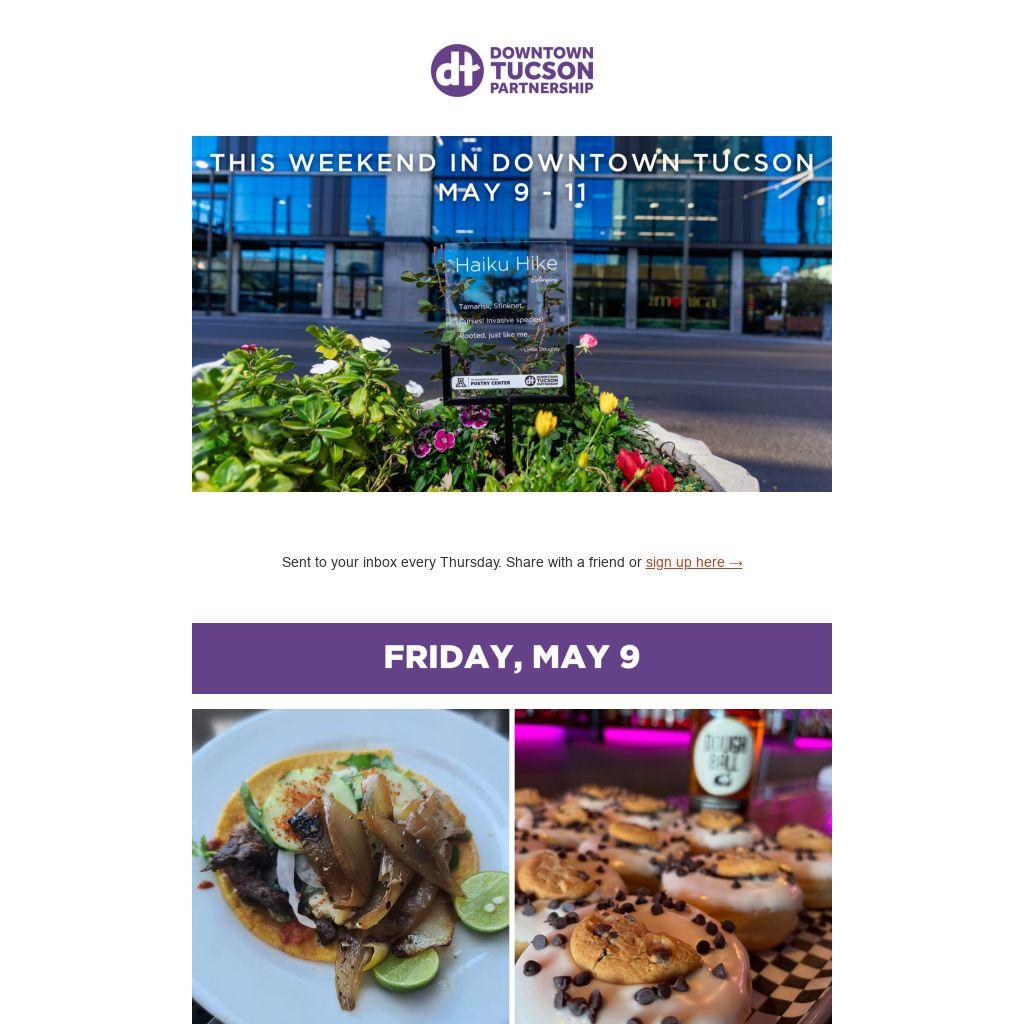Open the cookie donuts photo
This screenshot has width=1024, height=1024.
[x=673, y=866]
